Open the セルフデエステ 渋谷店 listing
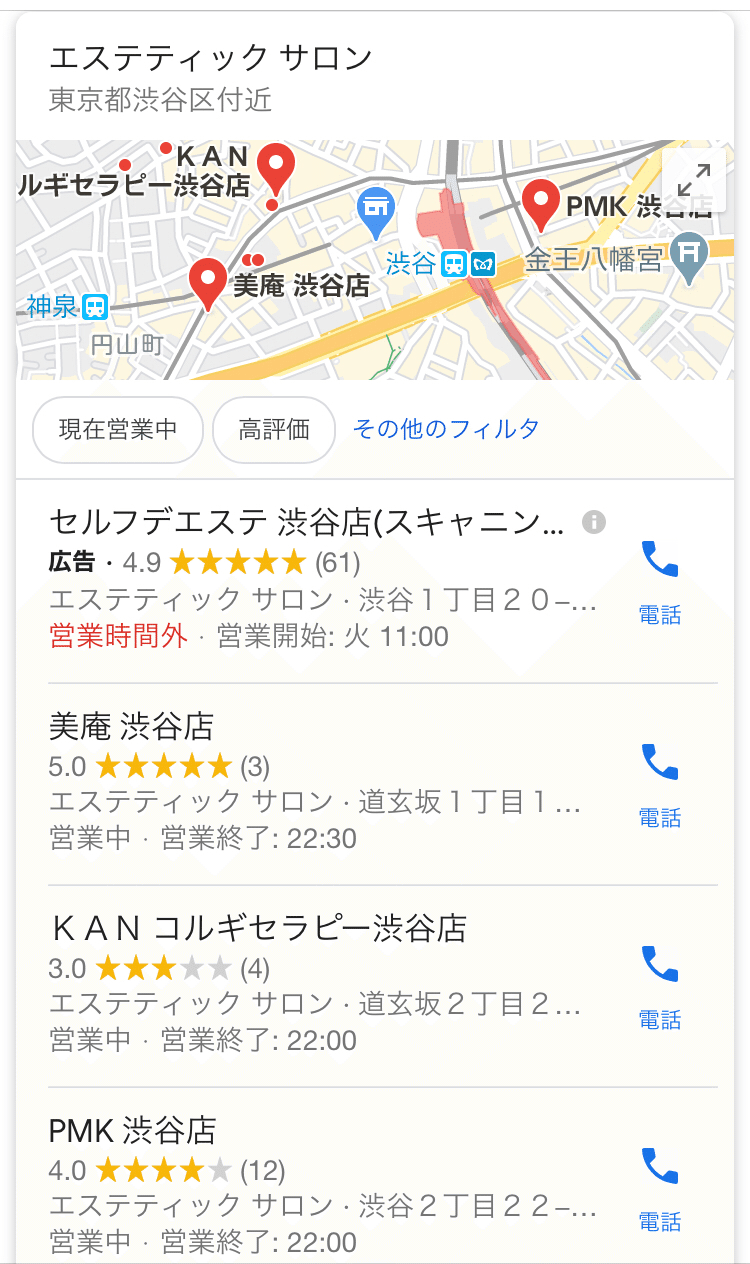This screenshot has height=1264, width=750. tap(307, 521)
